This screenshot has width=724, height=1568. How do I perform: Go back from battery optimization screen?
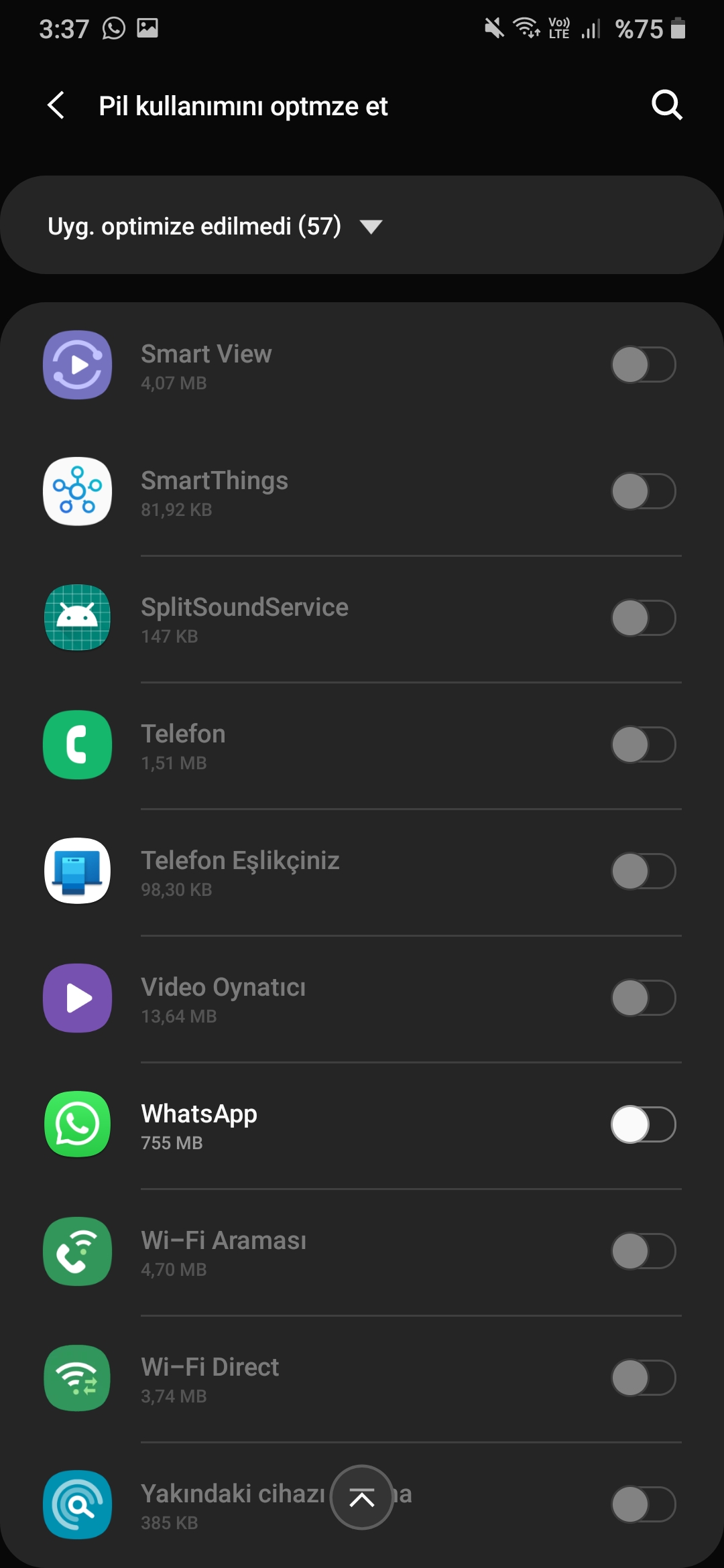click(56, 105)
